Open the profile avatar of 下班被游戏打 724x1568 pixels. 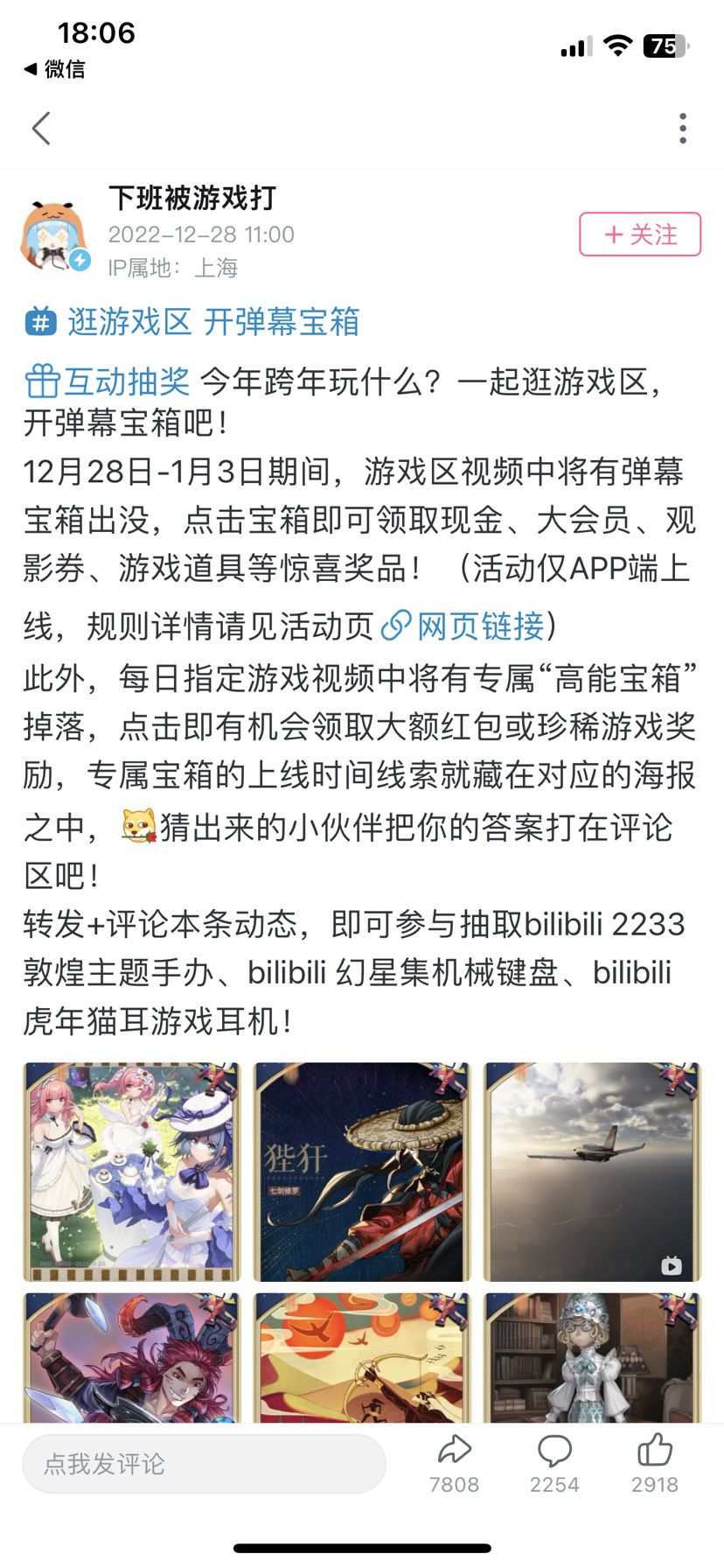point(56,234)
